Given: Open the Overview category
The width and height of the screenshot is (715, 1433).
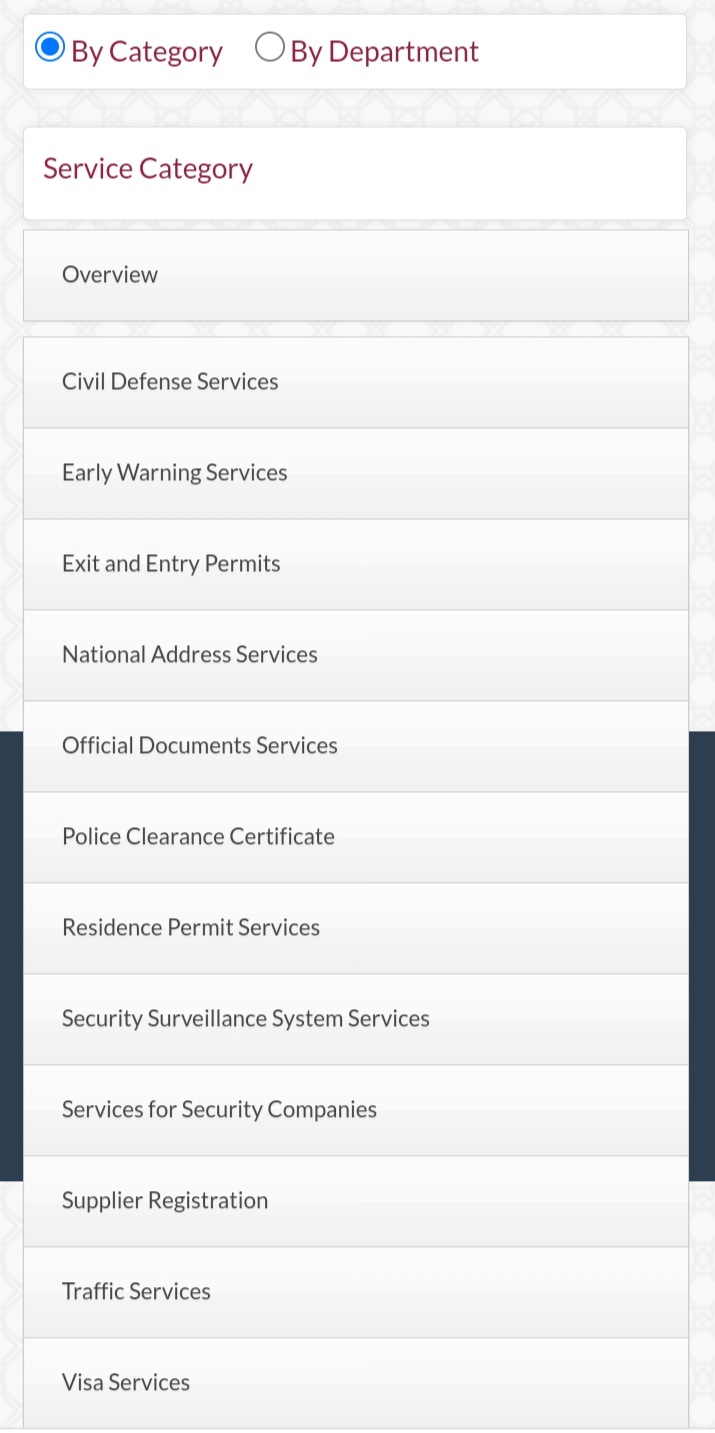Looking at the screenshot, I should [355, 275].
